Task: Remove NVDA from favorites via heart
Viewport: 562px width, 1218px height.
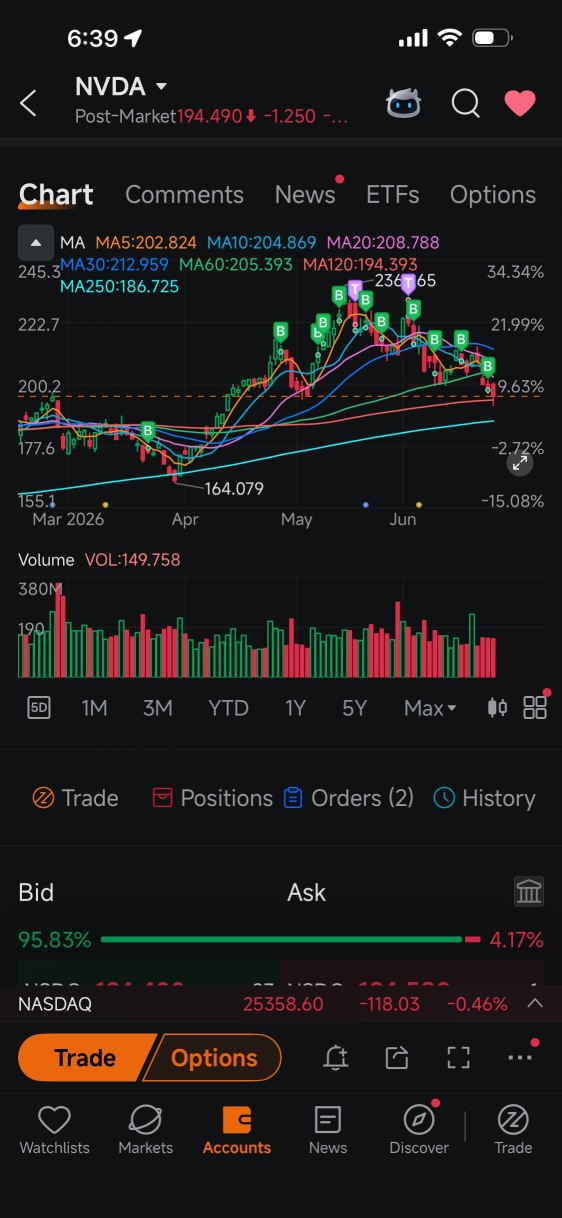Action: point(520,102)
